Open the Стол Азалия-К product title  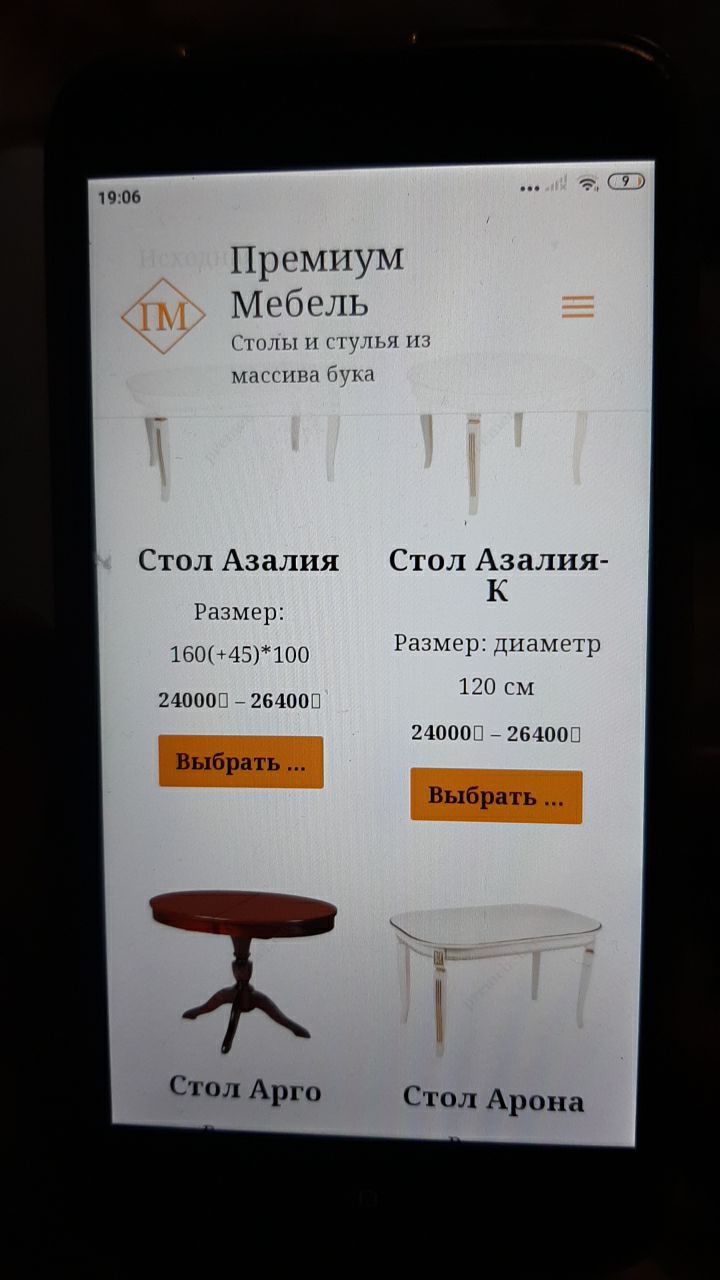click(497, 574)
